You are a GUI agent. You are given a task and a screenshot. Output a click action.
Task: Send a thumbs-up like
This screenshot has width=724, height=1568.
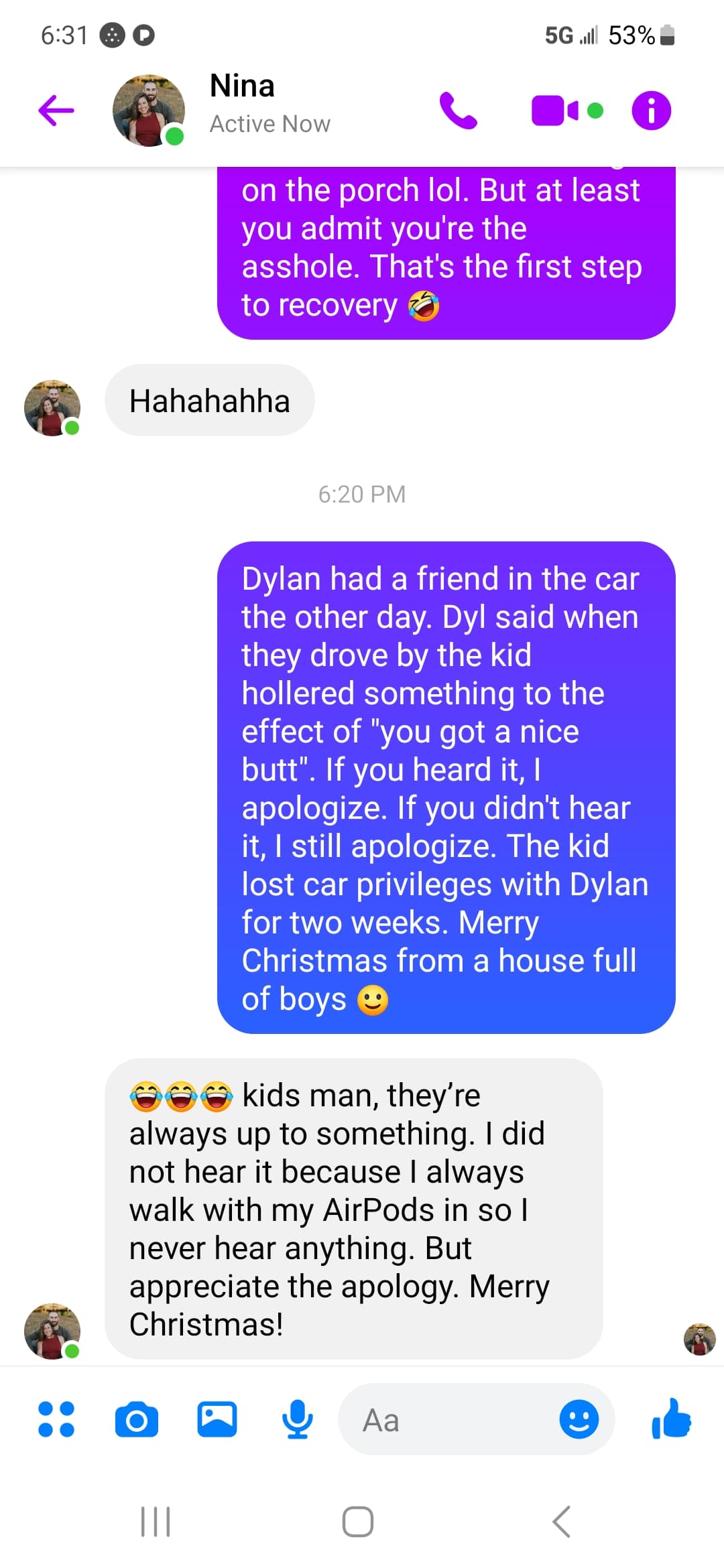point(671,1418)
